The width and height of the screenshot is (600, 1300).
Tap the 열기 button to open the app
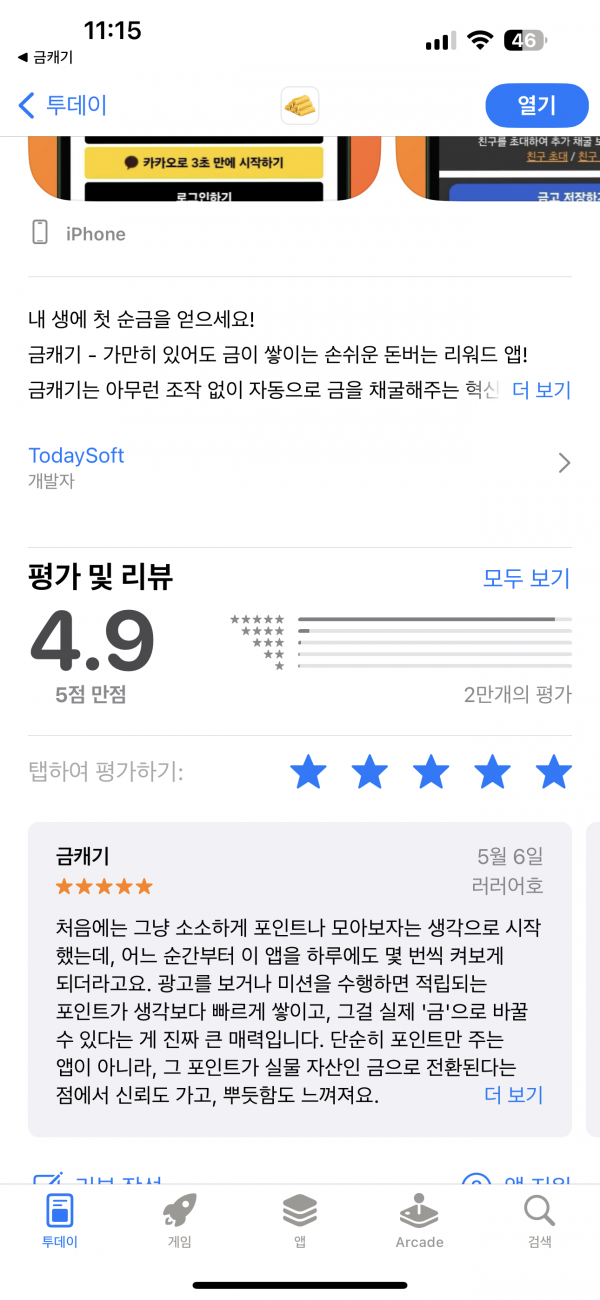[536, 105]
